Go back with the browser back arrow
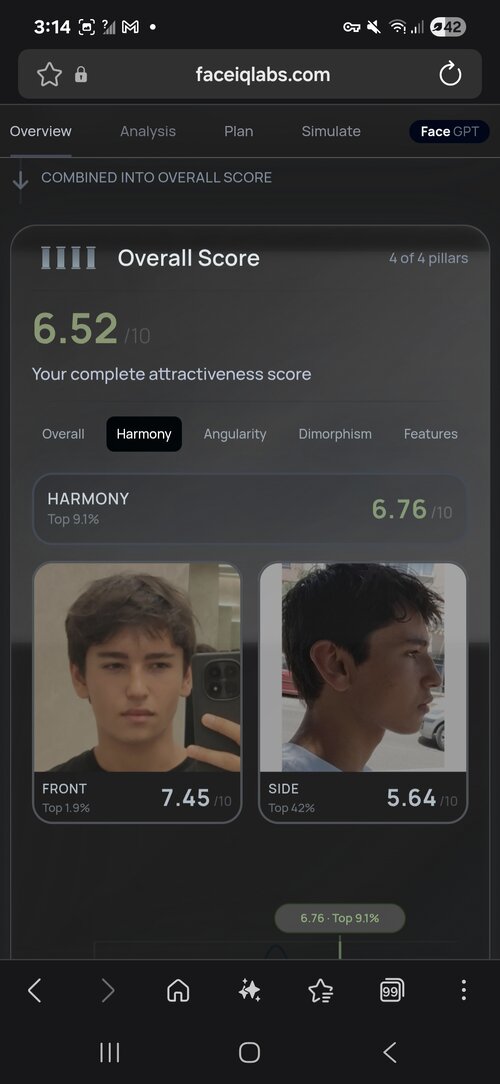This screenshot has width=500, height=1084. [x=35, y=991]
